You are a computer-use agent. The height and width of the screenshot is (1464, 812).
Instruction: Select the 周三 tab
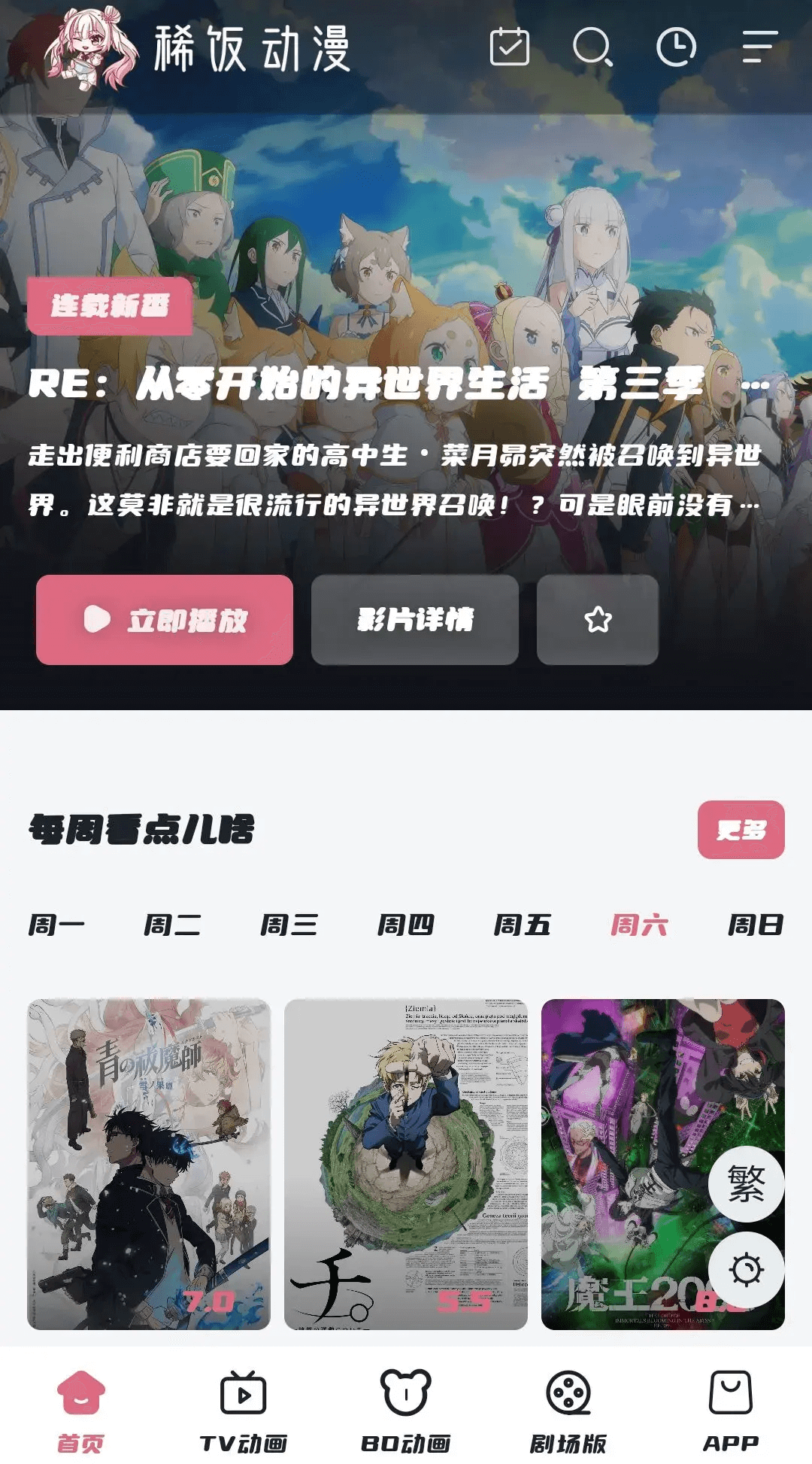[289, 925]
